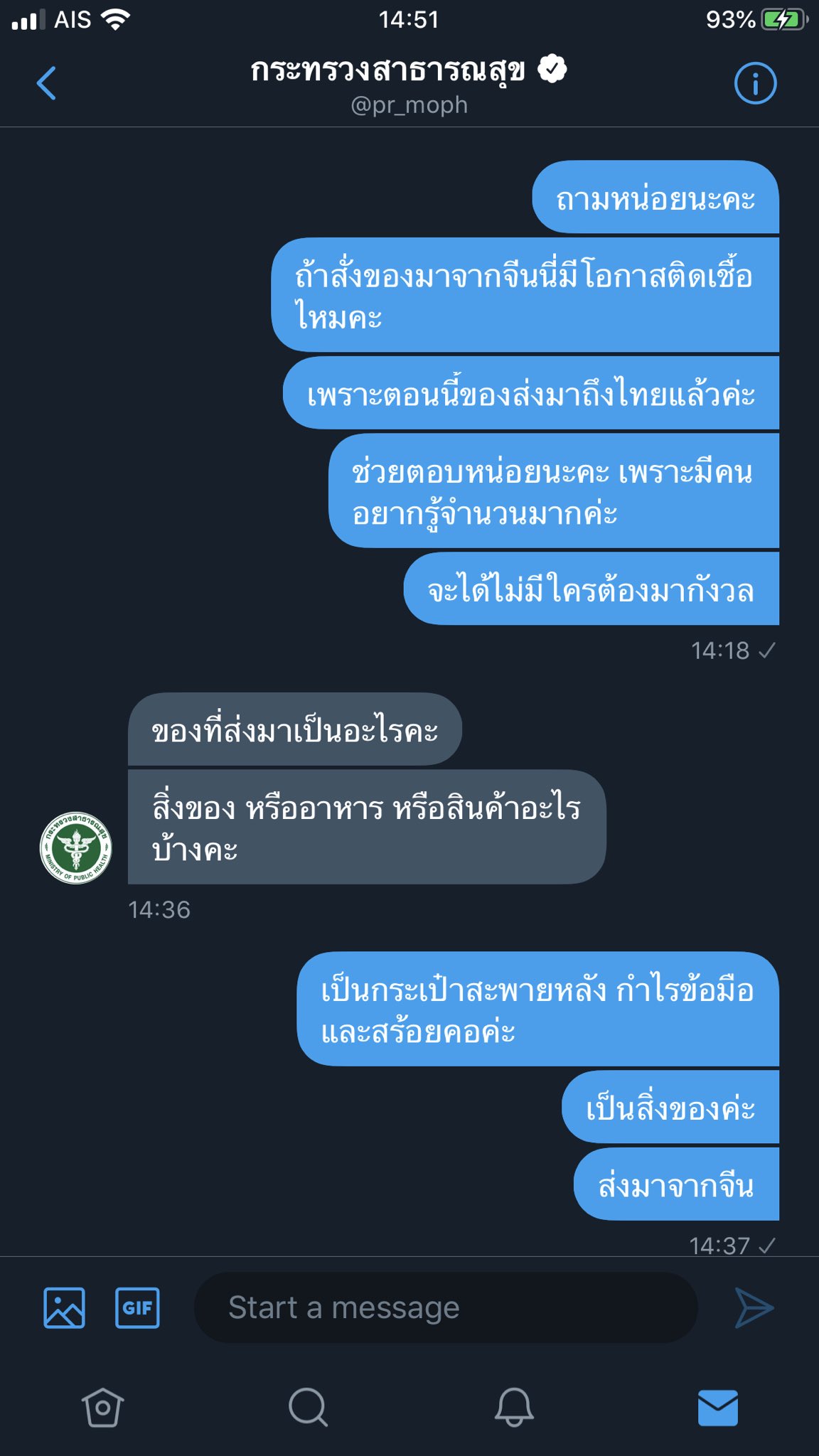Open the GIF picker

[x=137, y=1307]
